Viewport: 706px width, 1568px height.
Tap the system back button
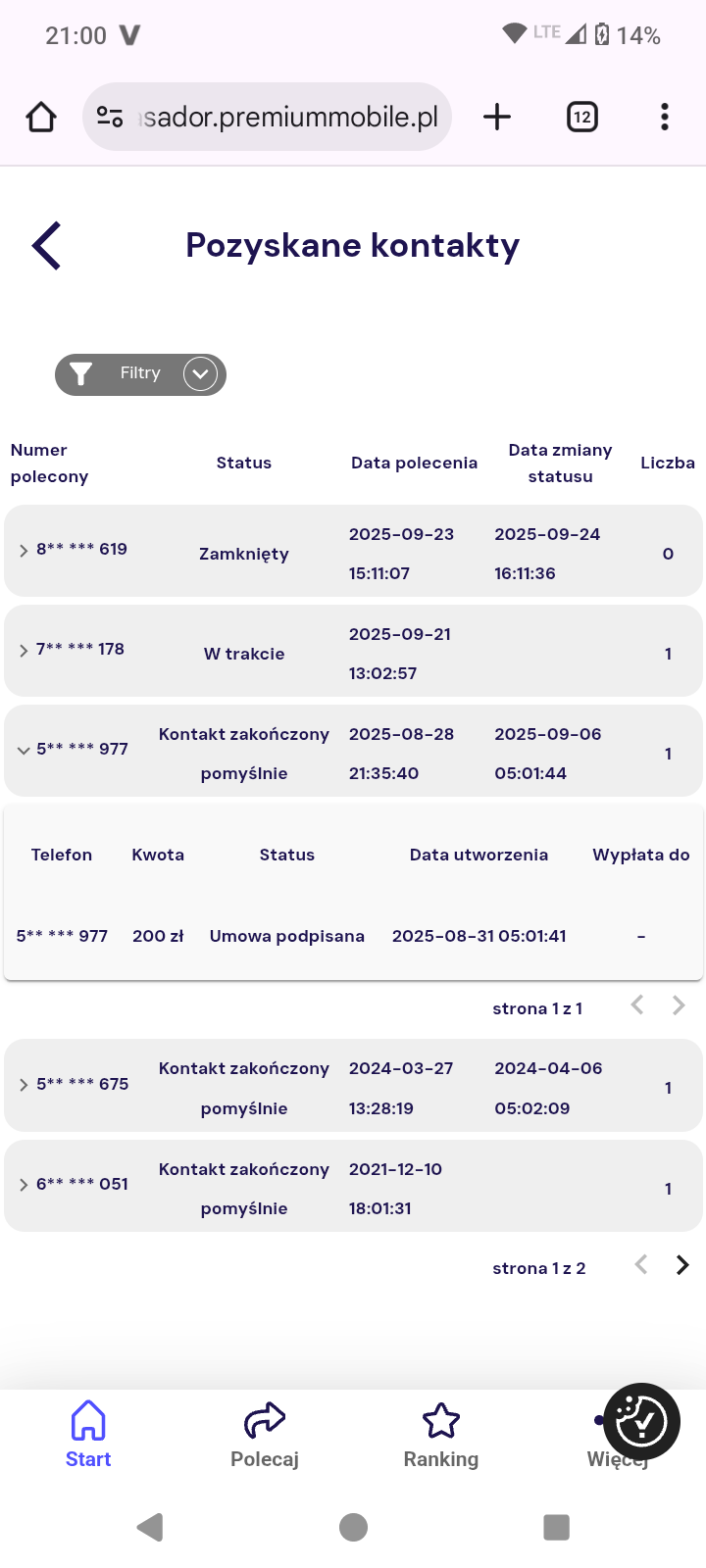(x=150, y=1527)
